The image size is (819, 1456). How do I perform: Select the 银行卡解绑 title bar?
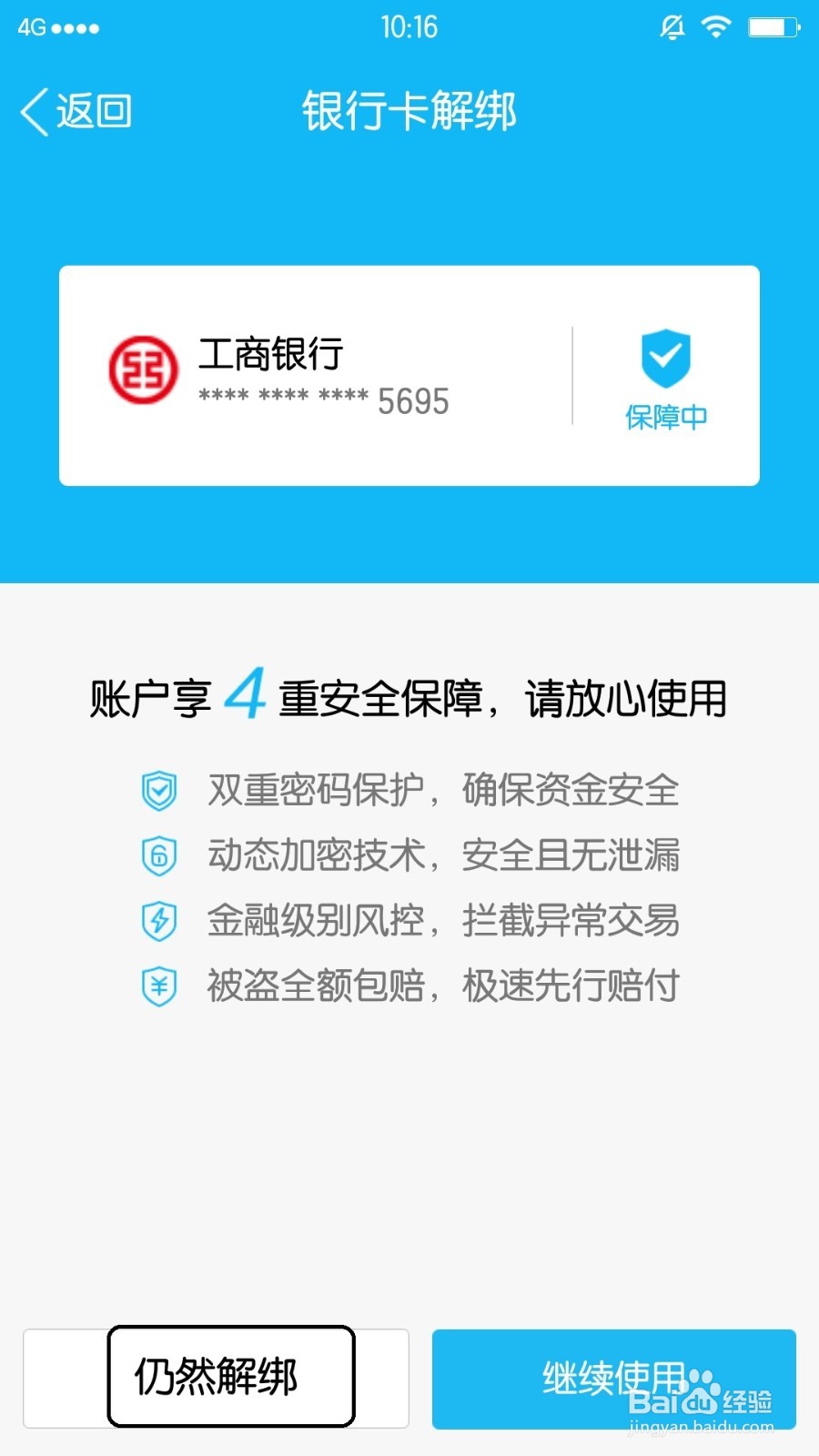[408, 111]
